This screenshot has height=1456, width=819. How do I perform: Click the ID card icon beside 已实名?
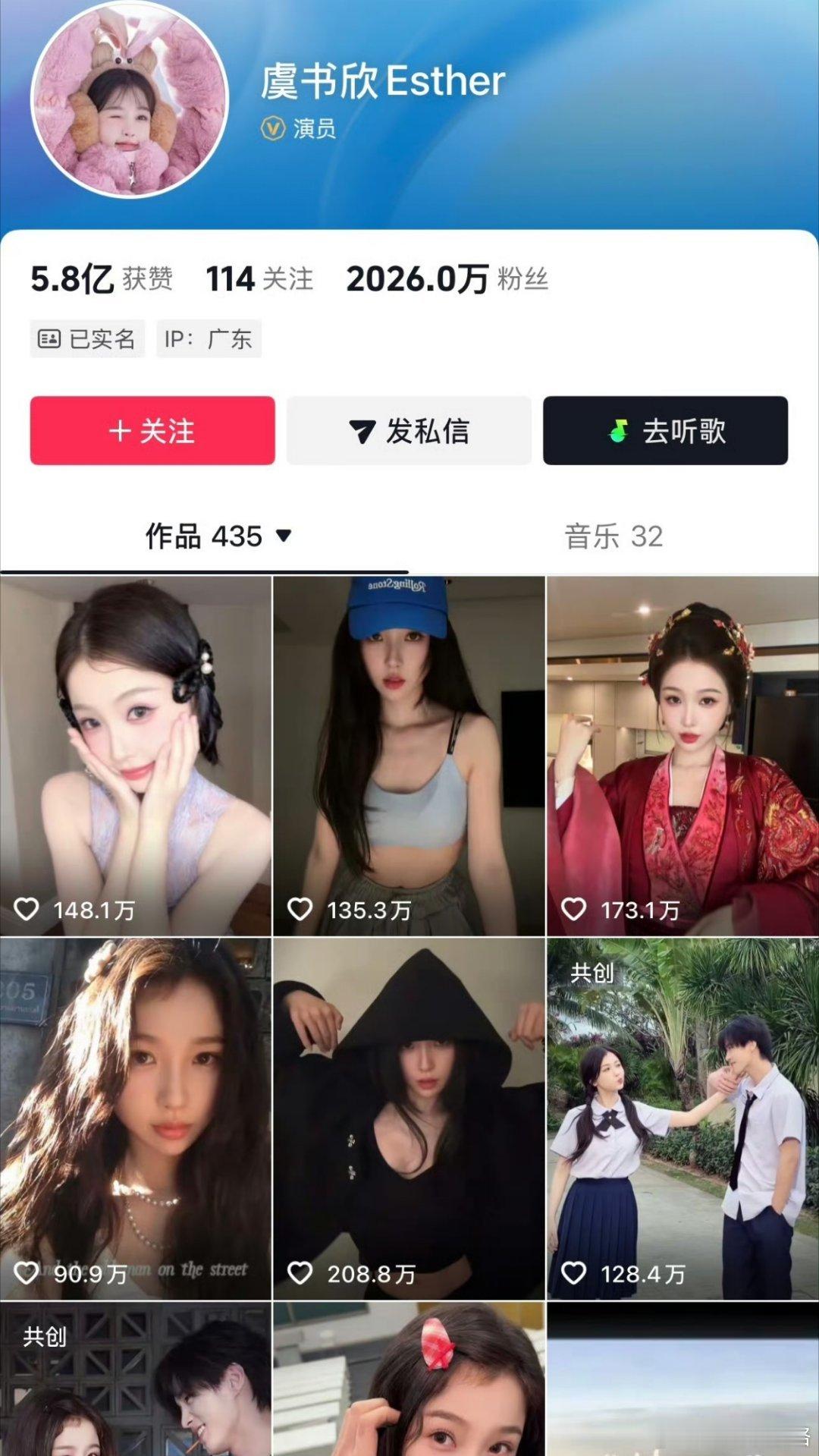(49, 338)
